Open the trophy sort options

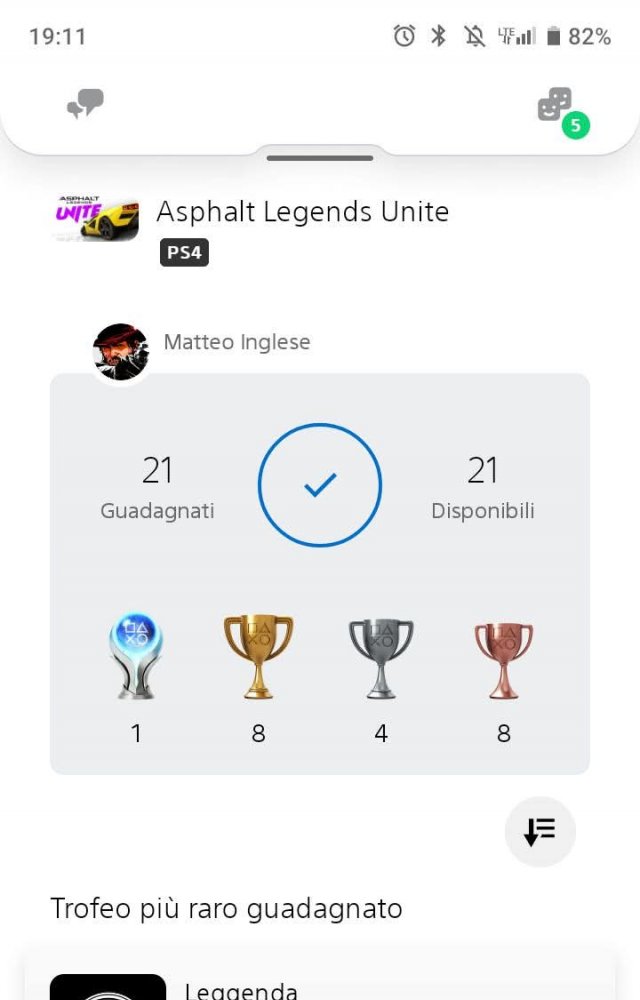tap(540, 831)
